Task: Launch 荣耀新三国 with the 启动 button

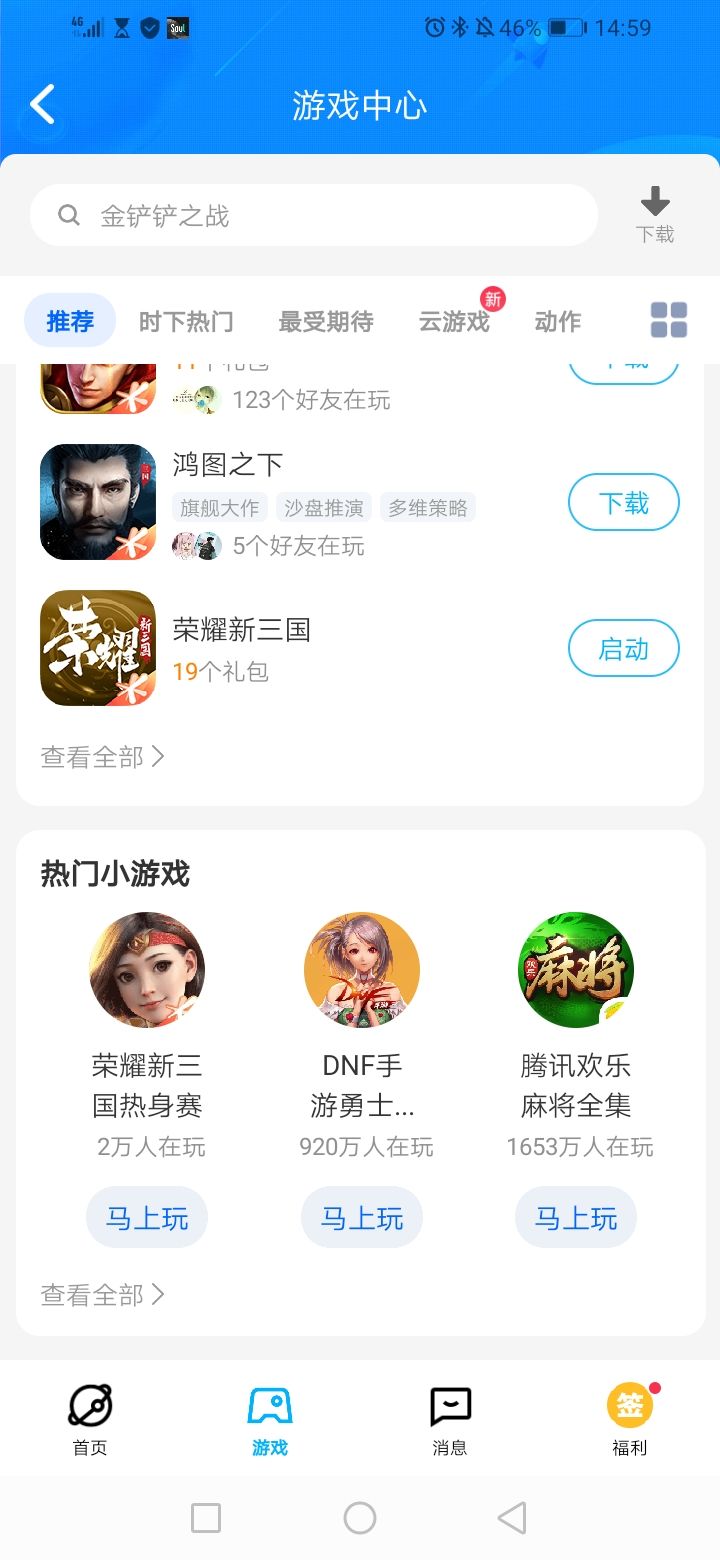Action: [623, 648]
